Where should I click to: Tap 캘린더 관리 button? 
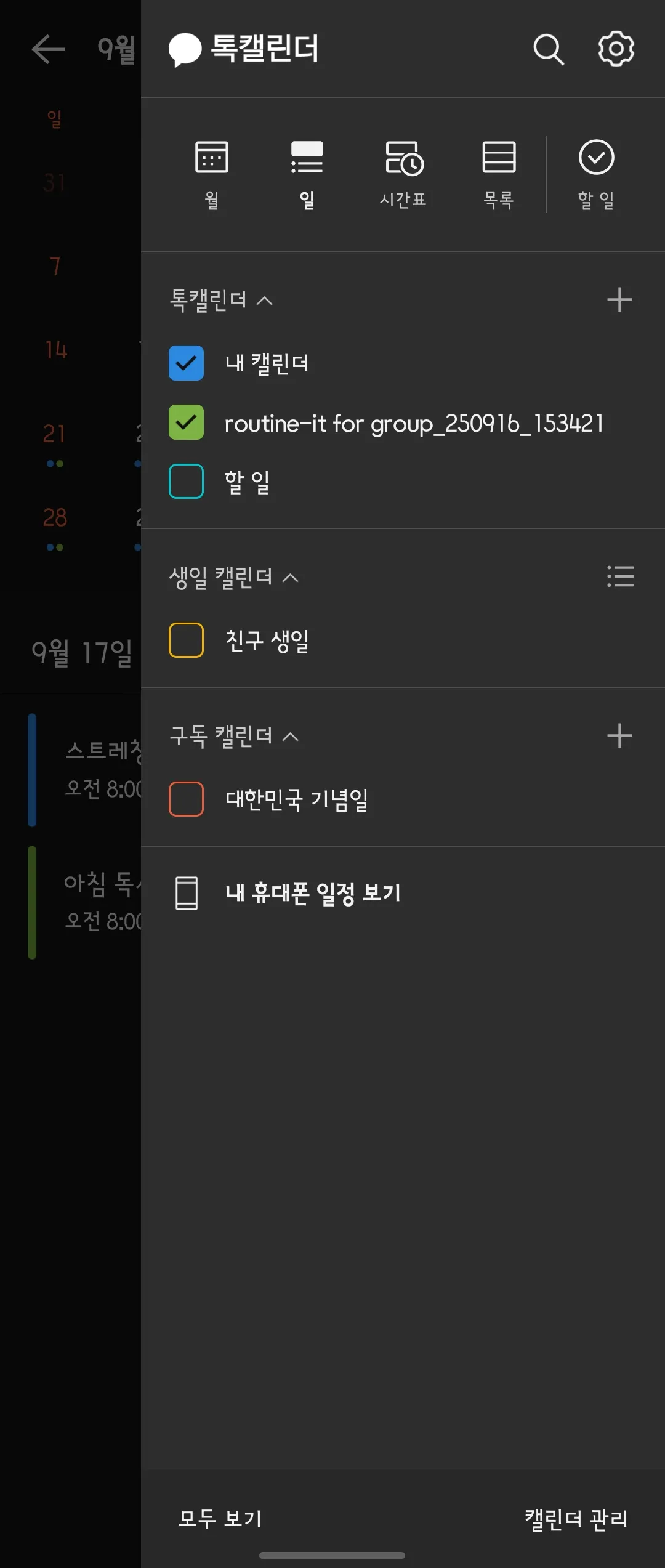point(576,1519)
